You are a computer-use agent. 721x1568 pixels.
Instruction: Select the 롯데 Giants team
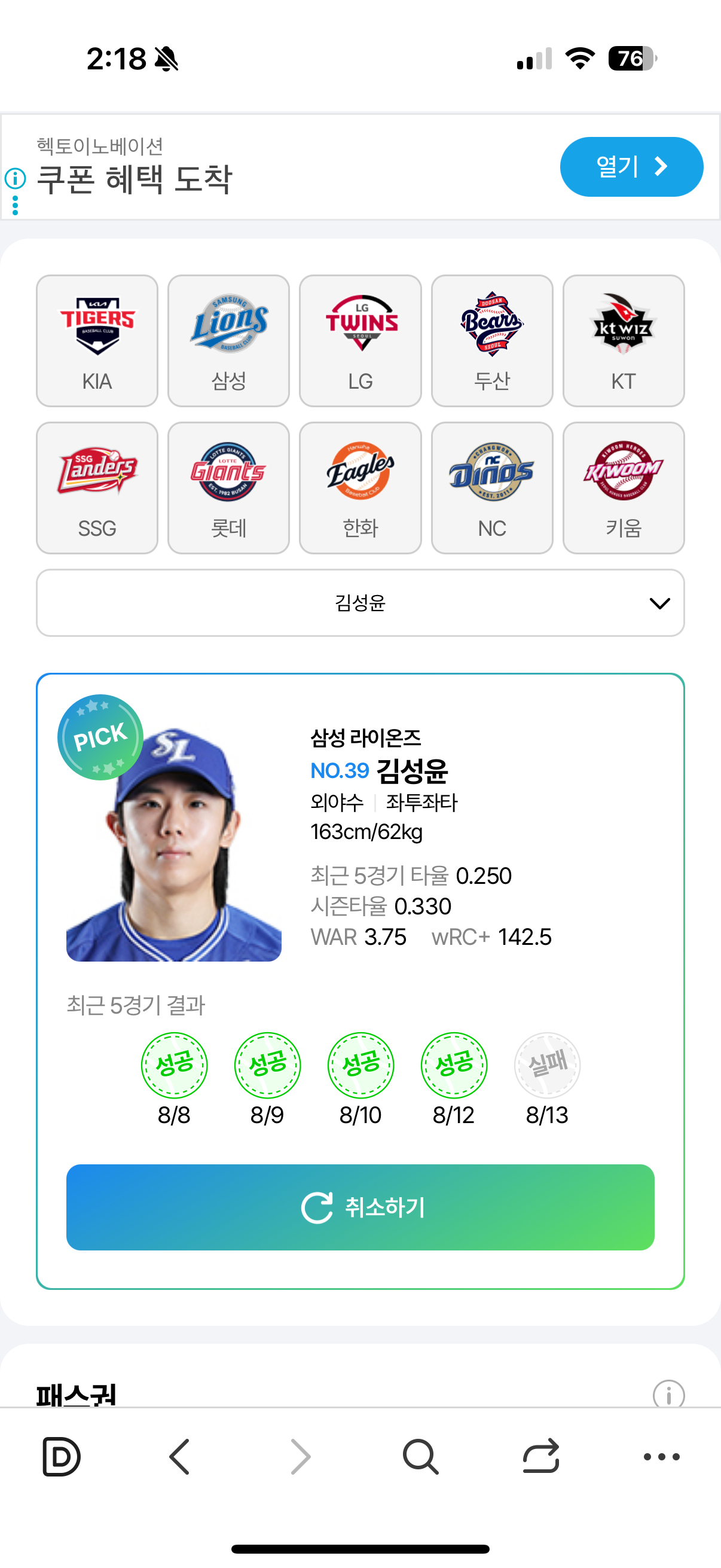point(228,487)
